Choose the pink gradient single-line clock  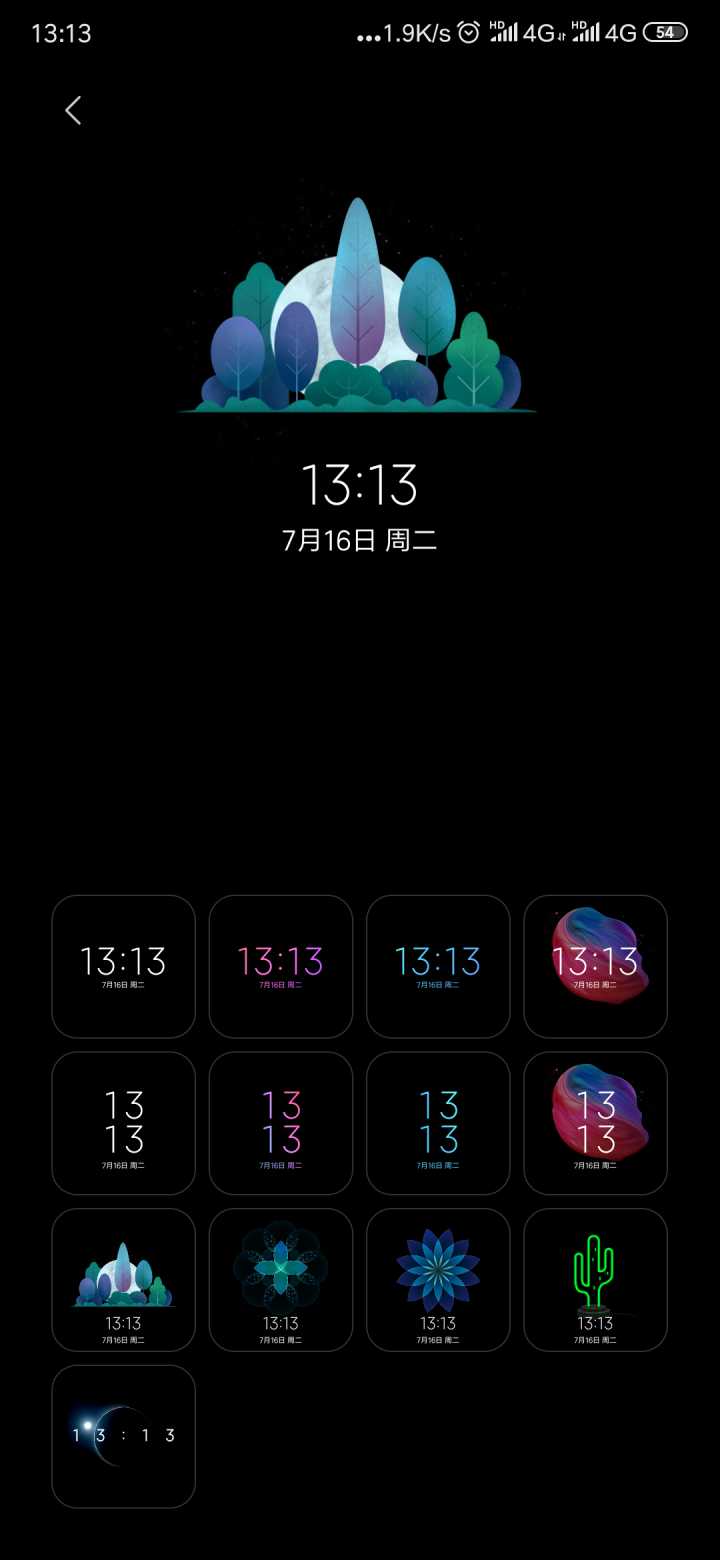(x=281, y=966)
